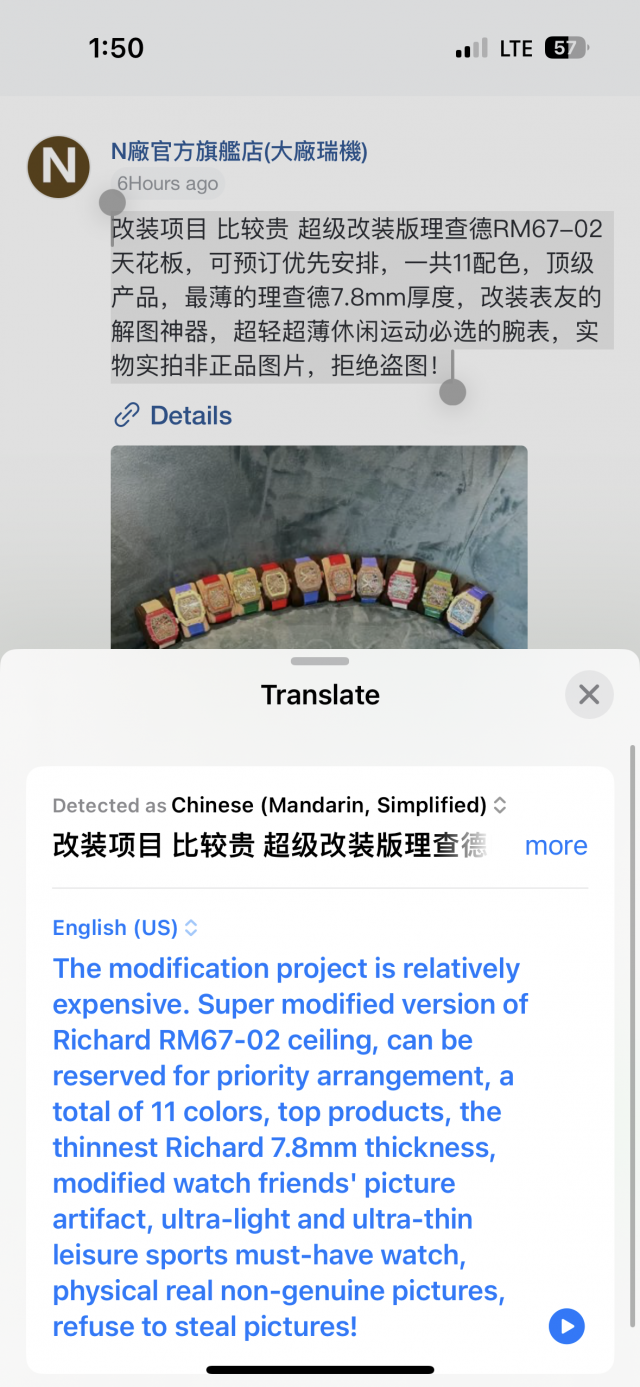Change target language English (US)
The height and width of the screenshot is (1387, 640).
[125, 928]
